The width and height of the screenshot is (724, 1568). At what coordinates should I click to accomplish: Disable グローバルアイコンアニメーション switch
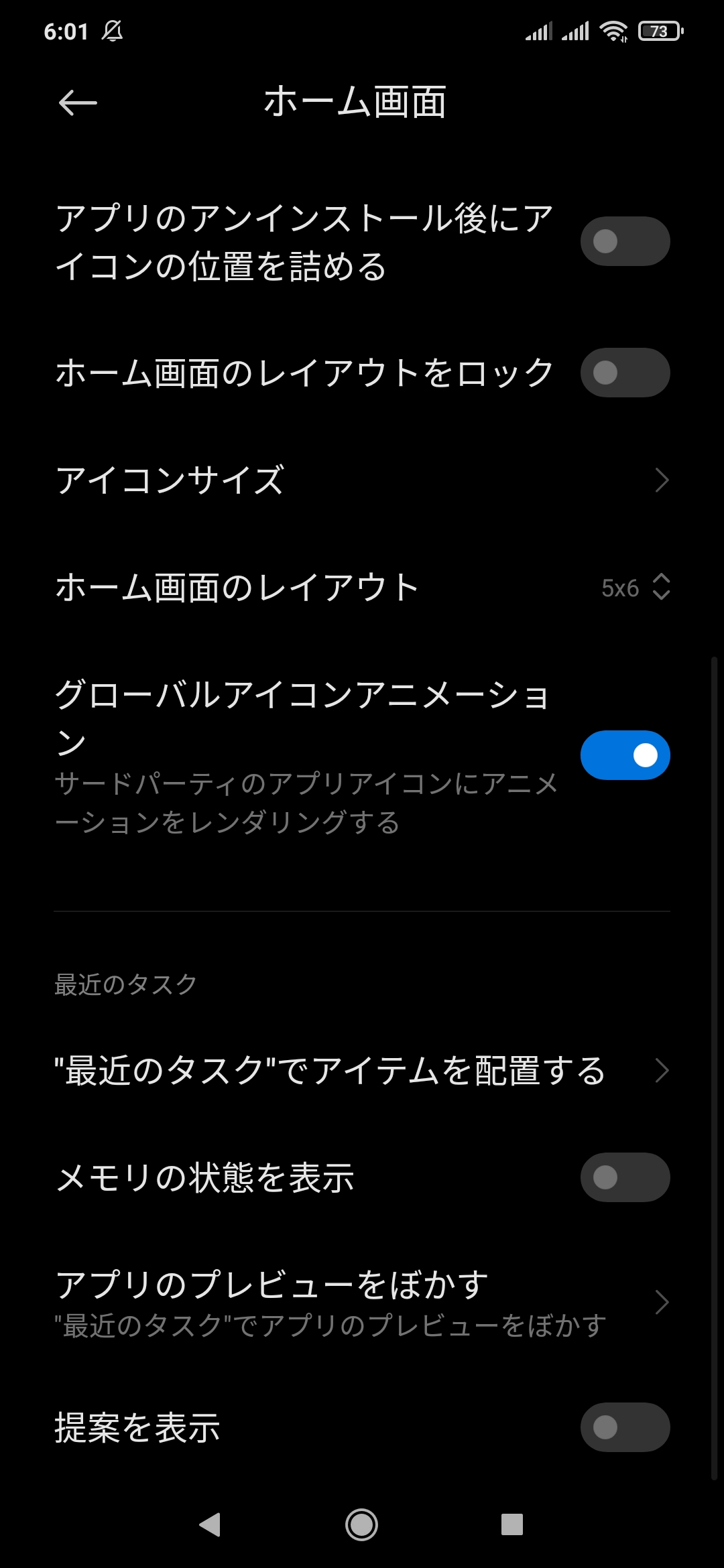[625, 755]
